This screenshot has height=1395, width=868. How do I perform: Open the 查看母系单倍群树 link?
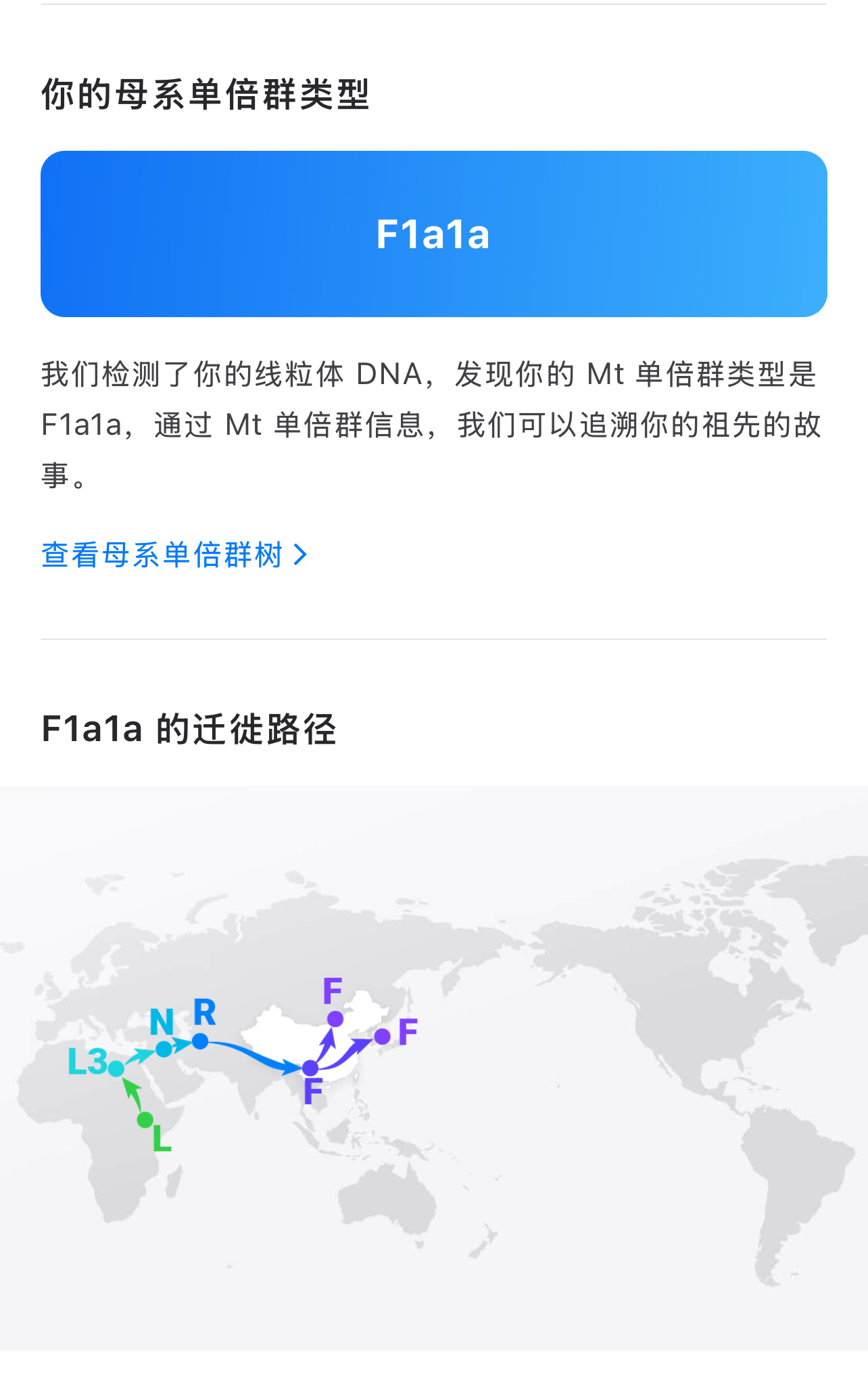pyautogui.click(x=174, y=555)
